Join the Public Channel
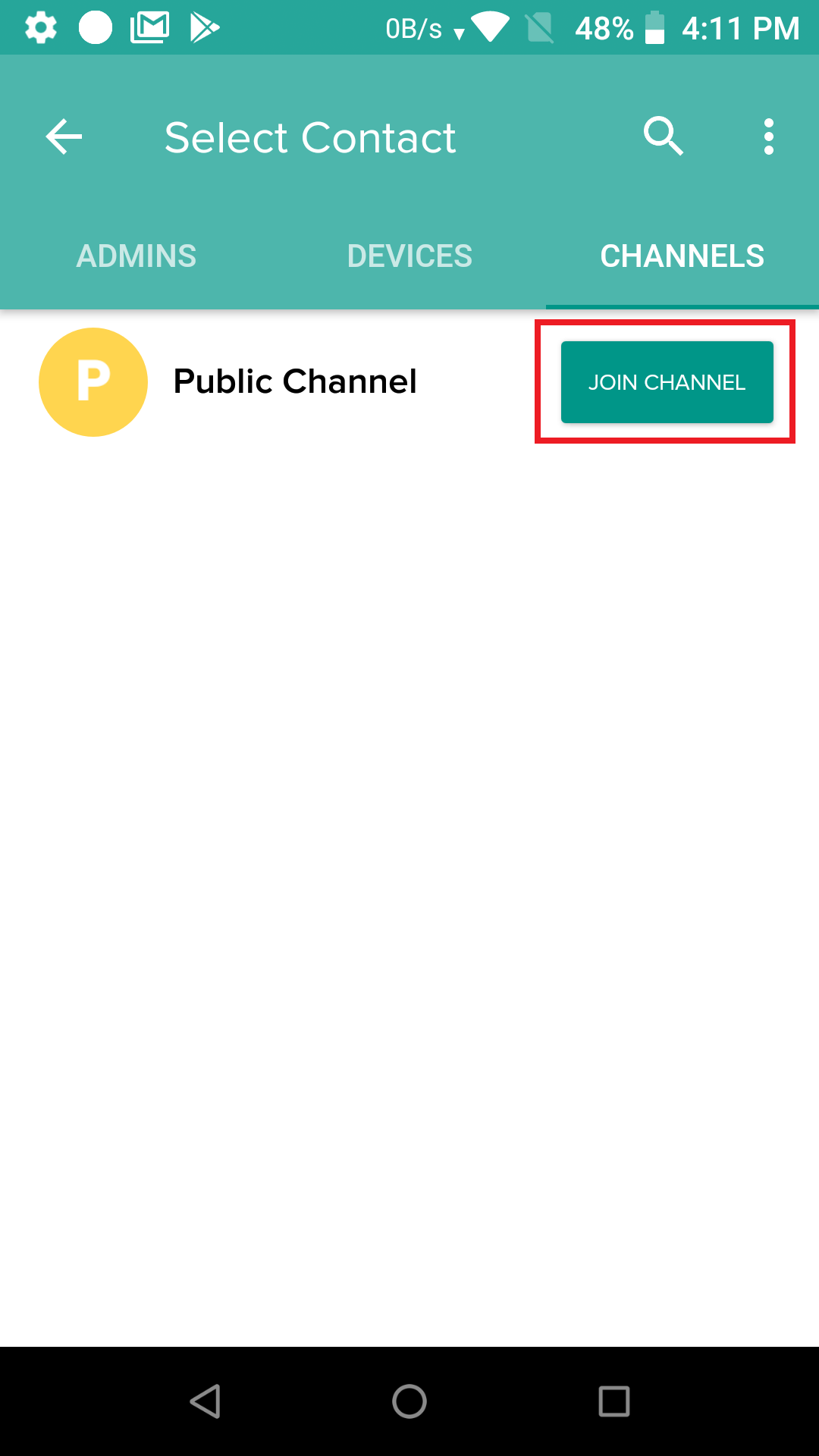The height and width of the screenshot is (1456, 819). point(667,382)
